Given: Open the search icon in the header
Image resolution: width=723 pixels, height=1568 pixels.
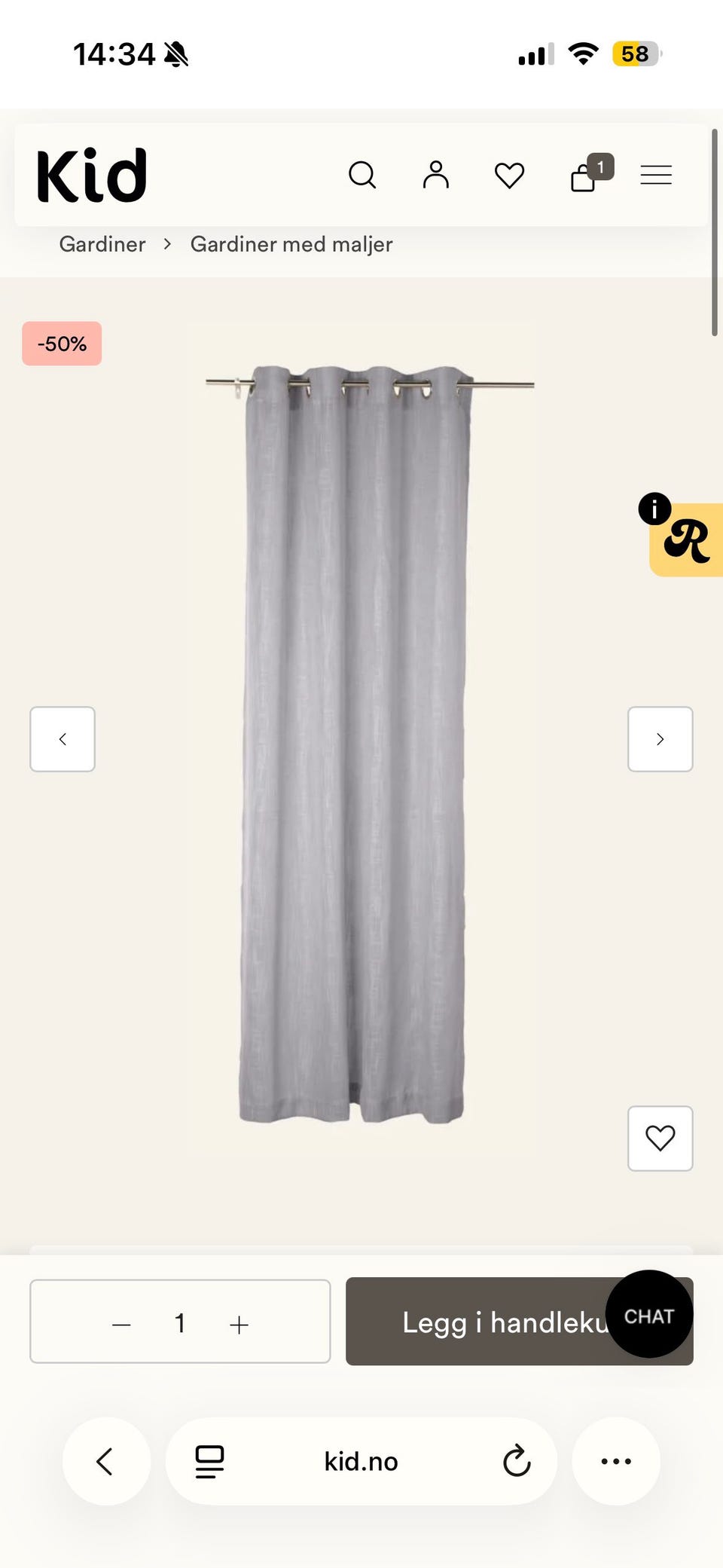Looking at the screenshot, I should pos(362,175).
